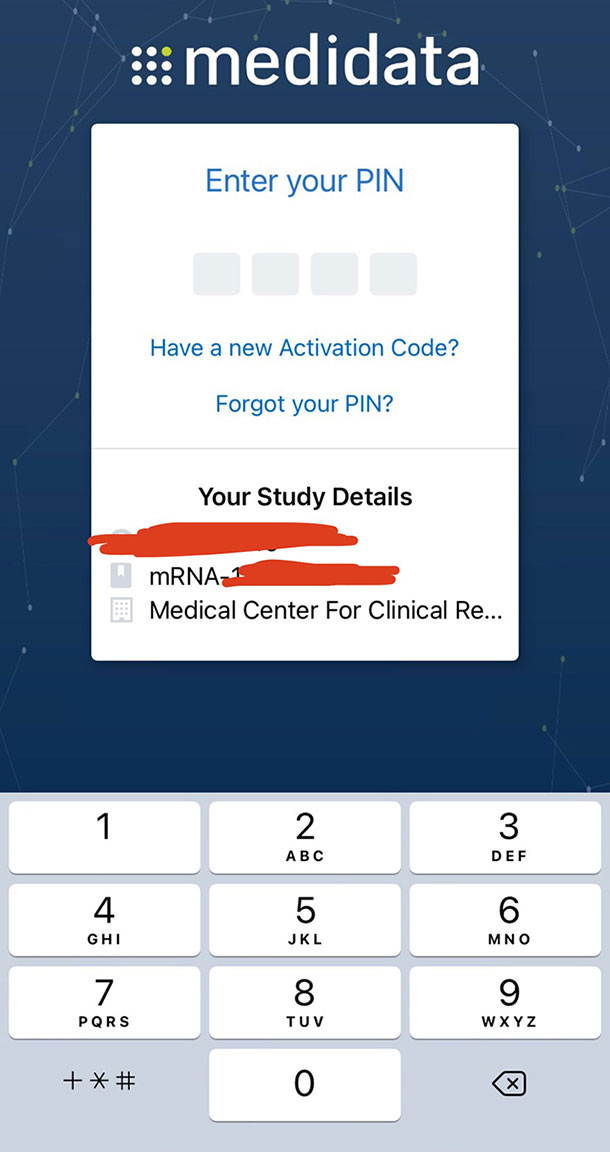Screen dimensions: 610x1152
Task: Type digit 2 on the keypad
Action: 305,837
